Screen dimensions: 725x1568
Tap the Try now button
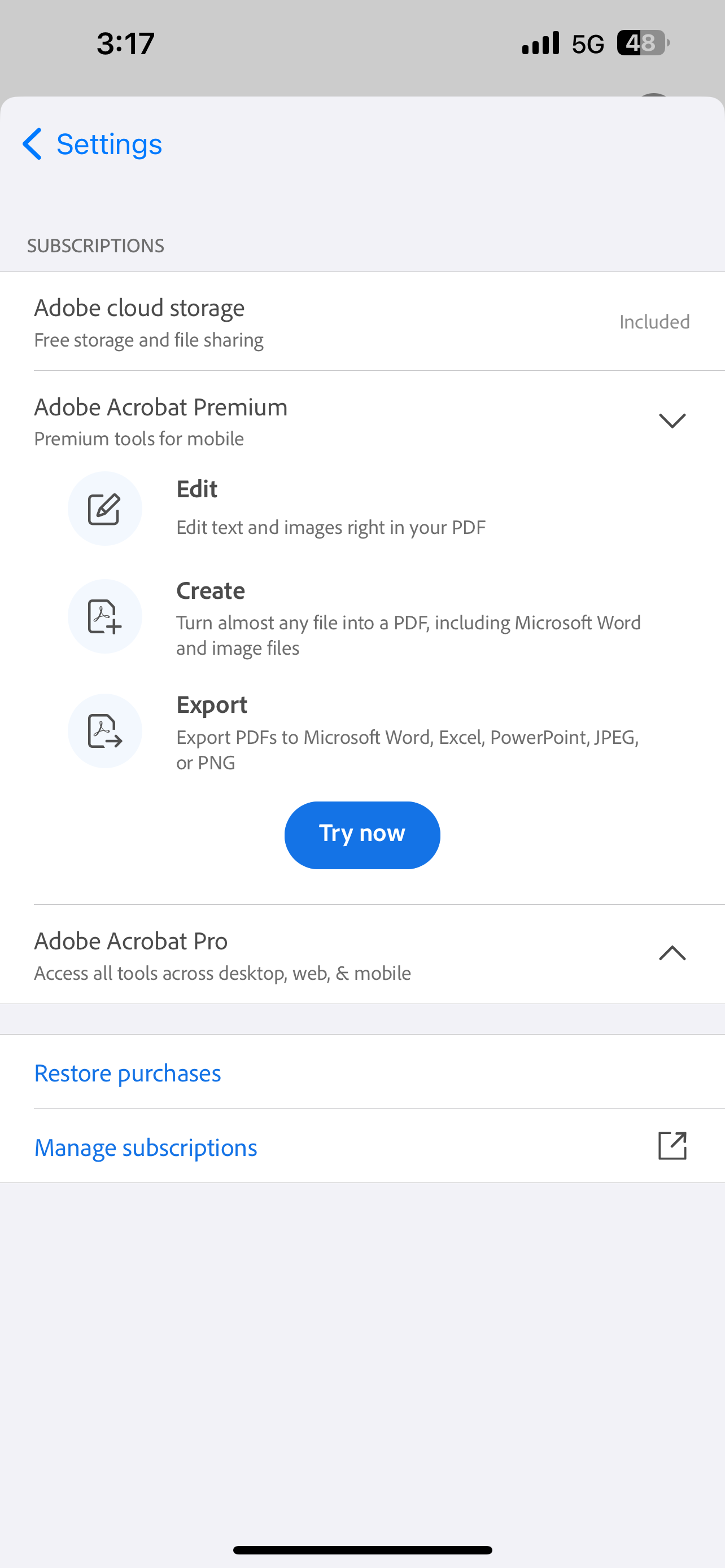[x=362, y=835]
